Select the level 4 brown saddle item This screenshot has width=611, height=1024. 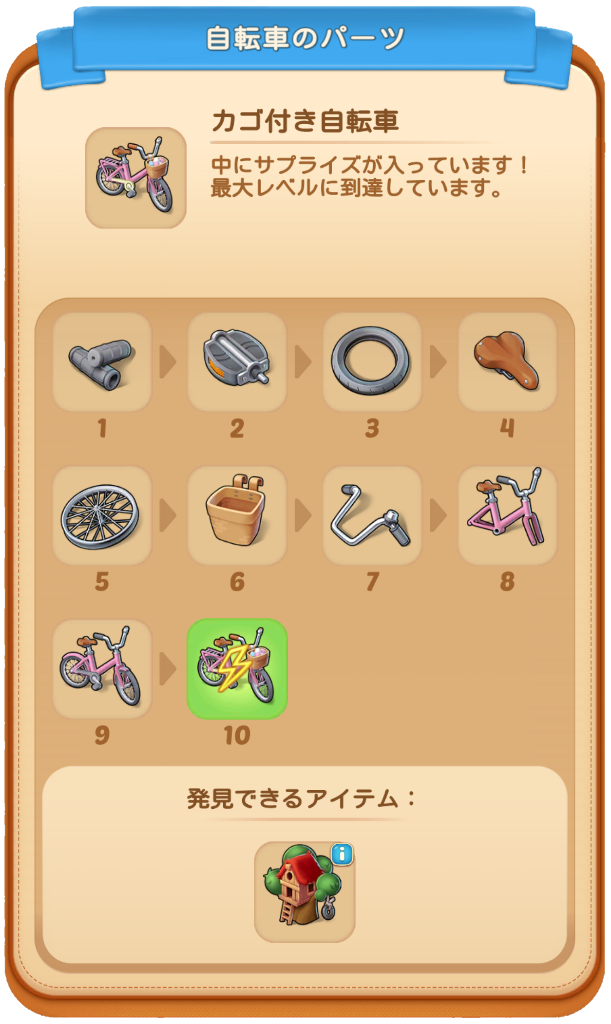point(507,362)
